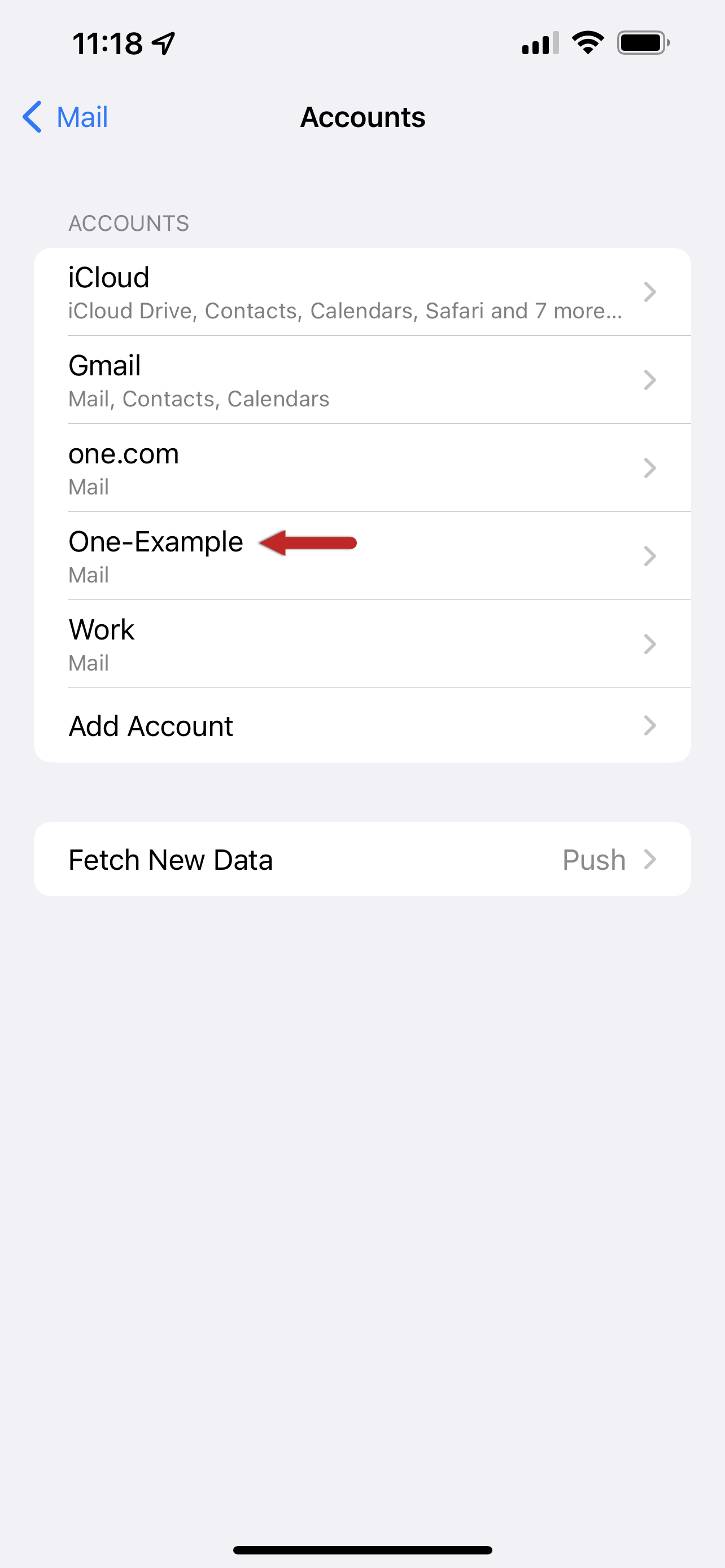This screenshot has height=1568, width=725.
Task: Open Fetch New Data settings
Action: (x=361, y=860)
